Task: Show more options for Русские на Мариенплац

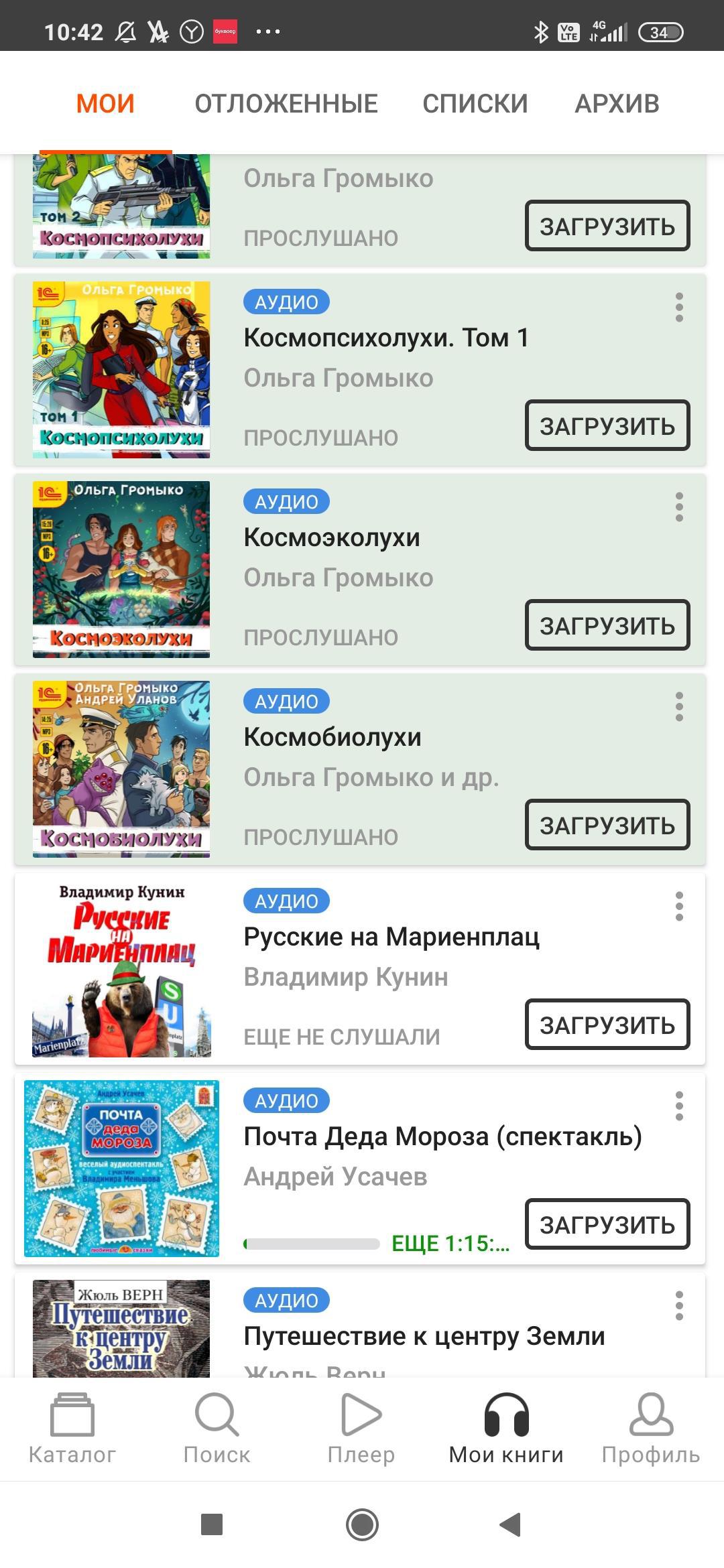Action: point(679,907)
